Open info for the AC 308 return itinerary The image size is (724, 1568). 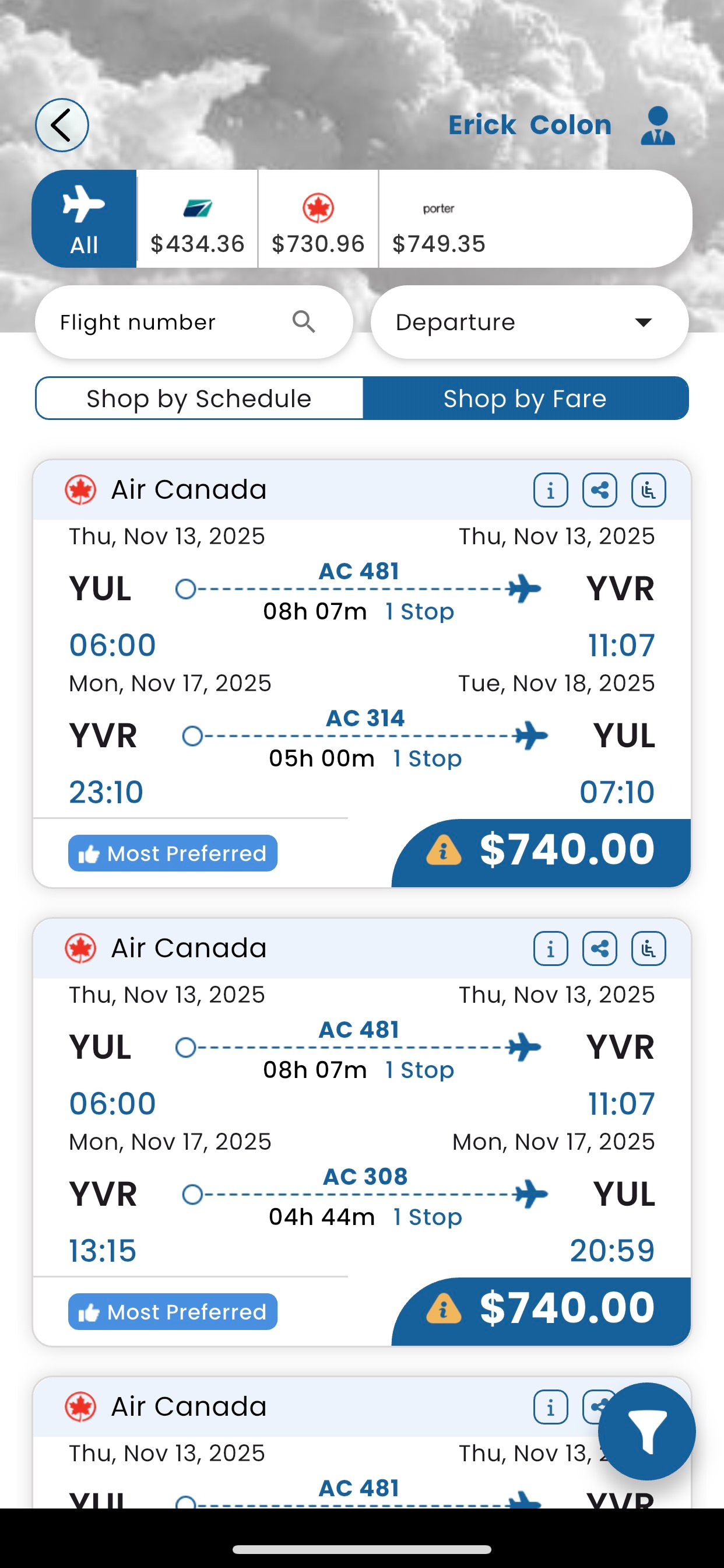pyautogui.click(x=551, y=949)
